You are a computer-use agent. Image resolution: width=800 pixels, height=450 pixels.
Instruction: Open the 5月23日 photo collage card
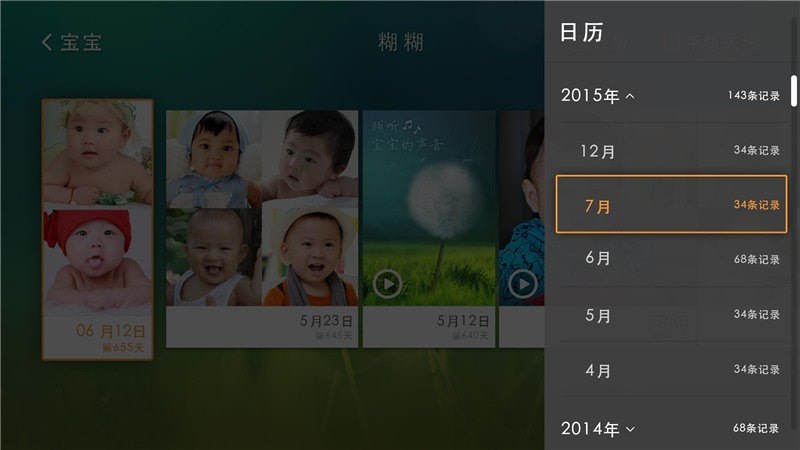click(x=261, y=228)
